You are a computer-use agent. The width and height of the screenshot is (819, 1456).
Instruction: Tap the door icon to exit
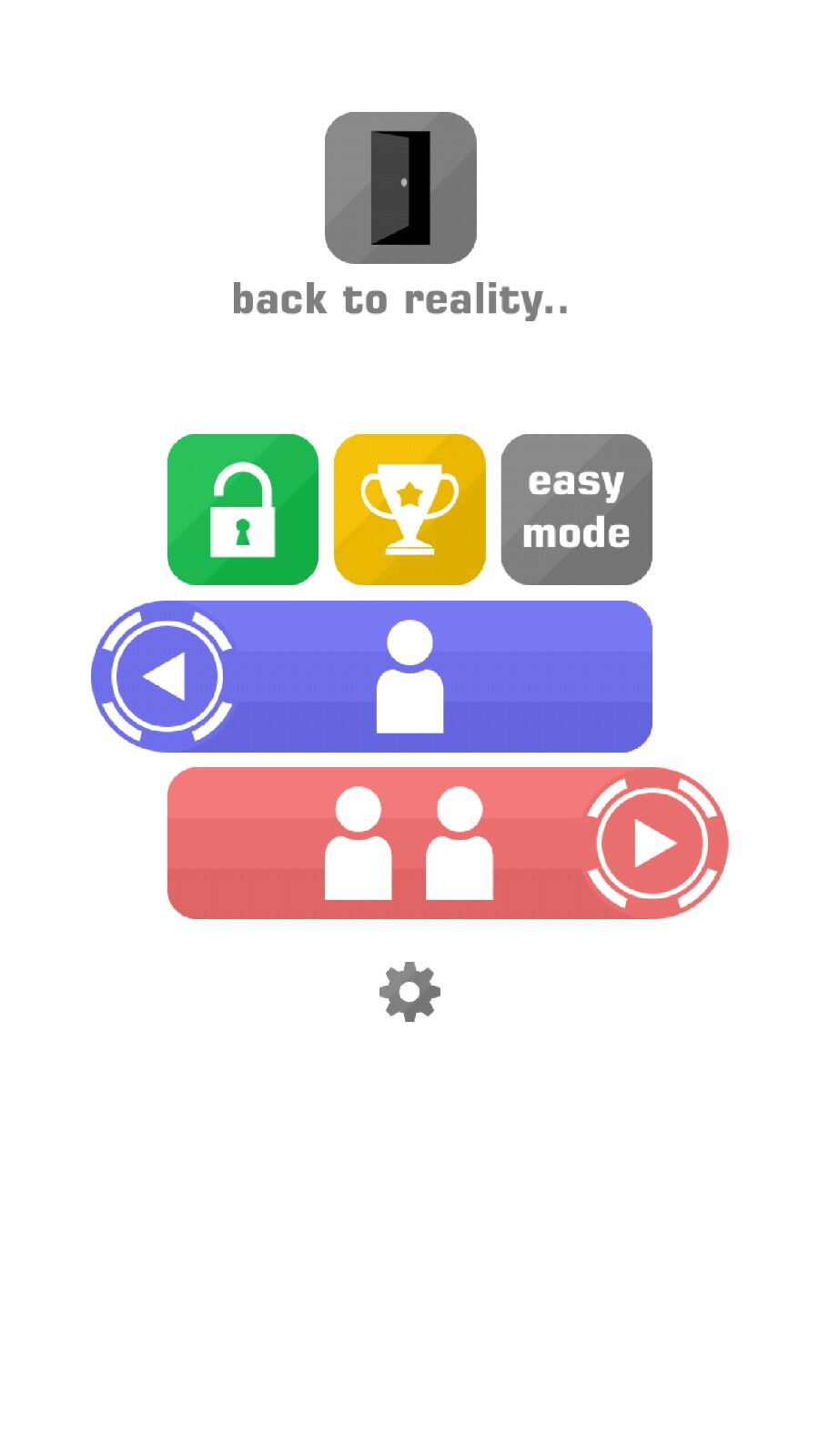pyautogui.click(x=400, y=188)
